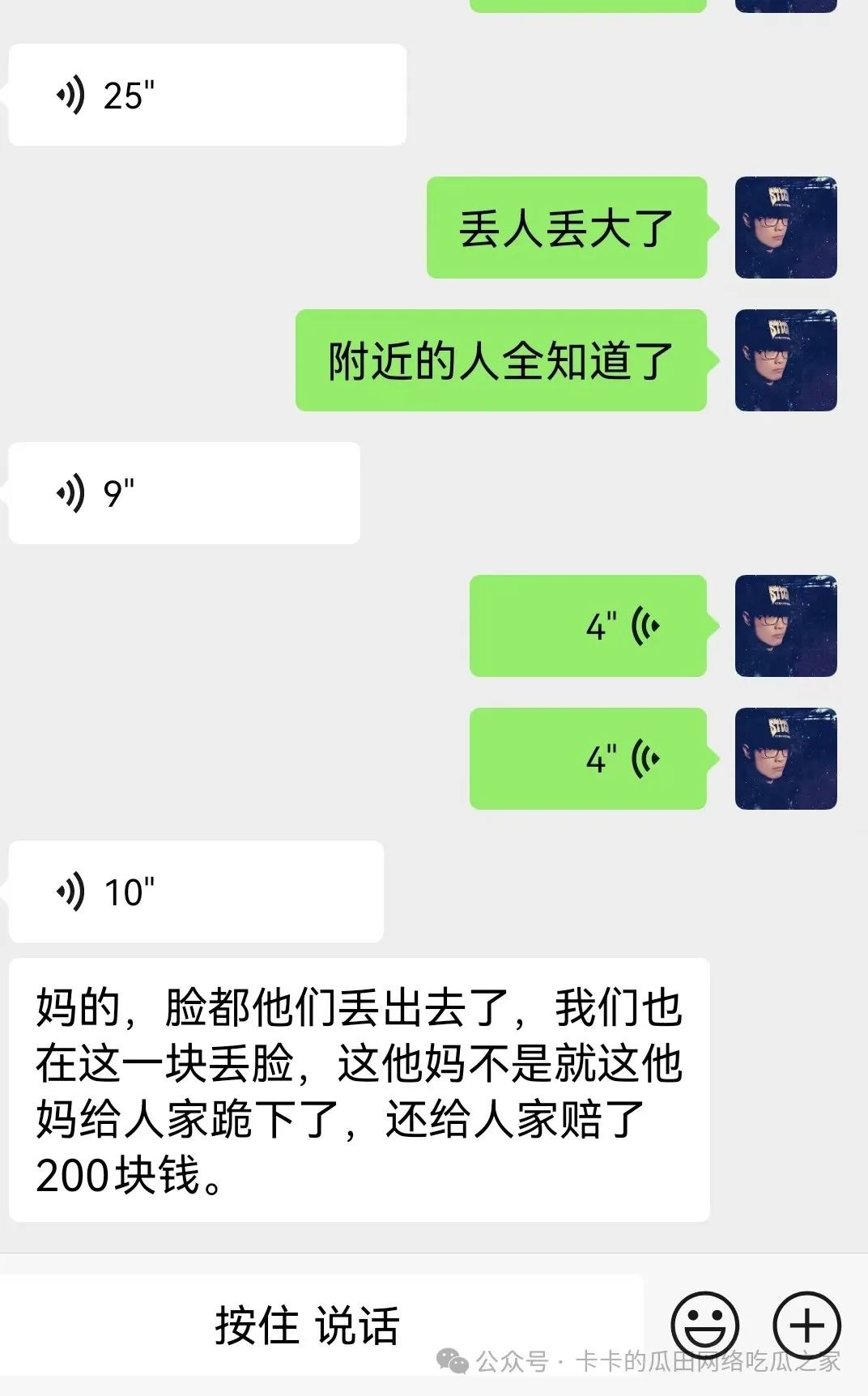View avatar next to 丢人丢大了 message

tap(785, 227)
